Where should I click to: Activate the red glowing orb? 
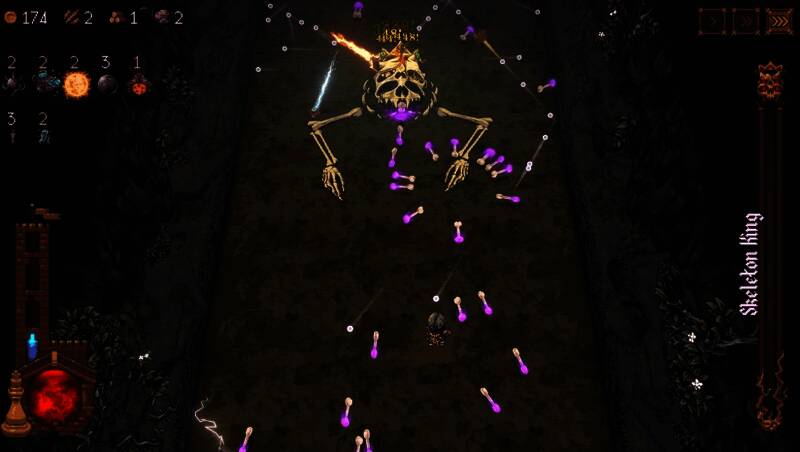click(x=55, y=395)
